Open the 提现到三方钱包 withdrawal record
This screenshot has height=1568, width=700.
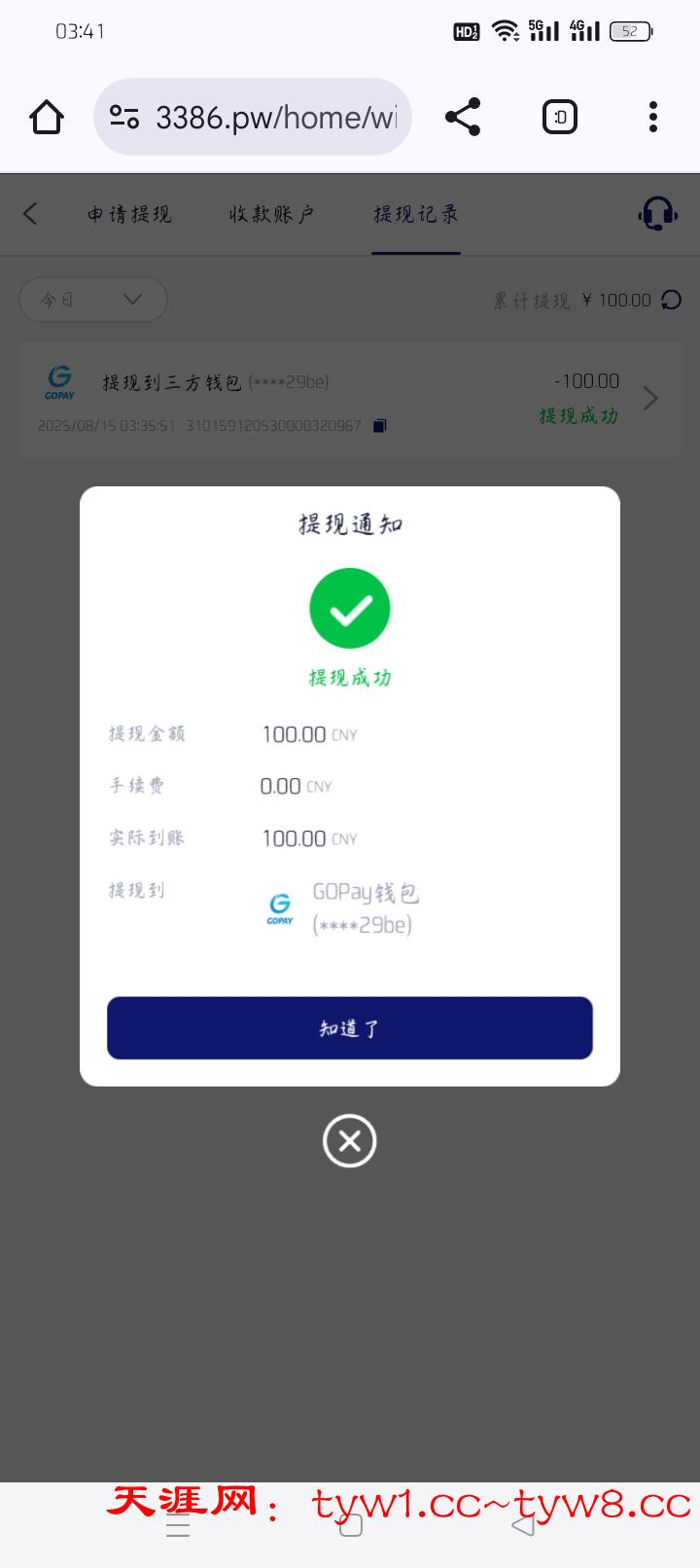coord(350,399)
